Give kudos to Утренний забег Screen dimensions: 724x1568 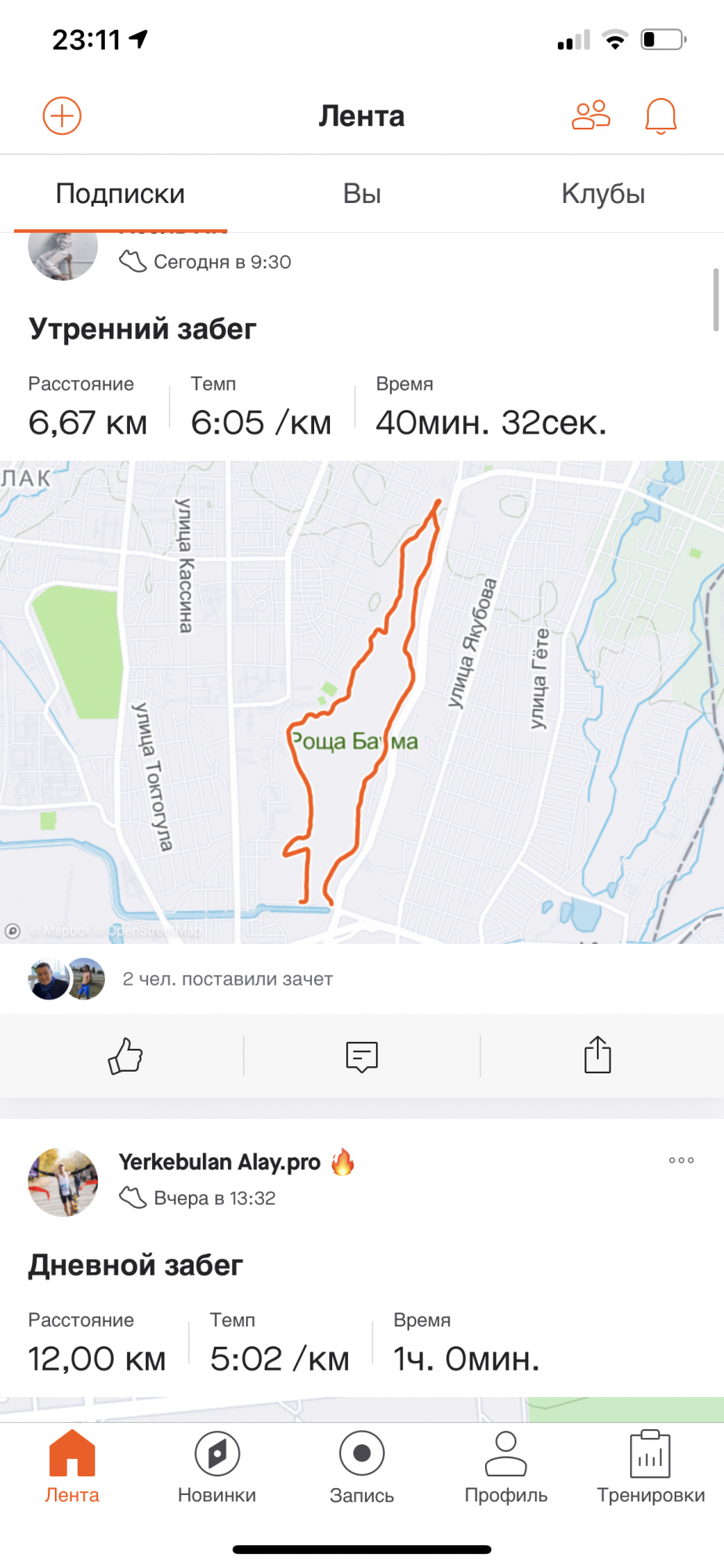pos(125,1056)
